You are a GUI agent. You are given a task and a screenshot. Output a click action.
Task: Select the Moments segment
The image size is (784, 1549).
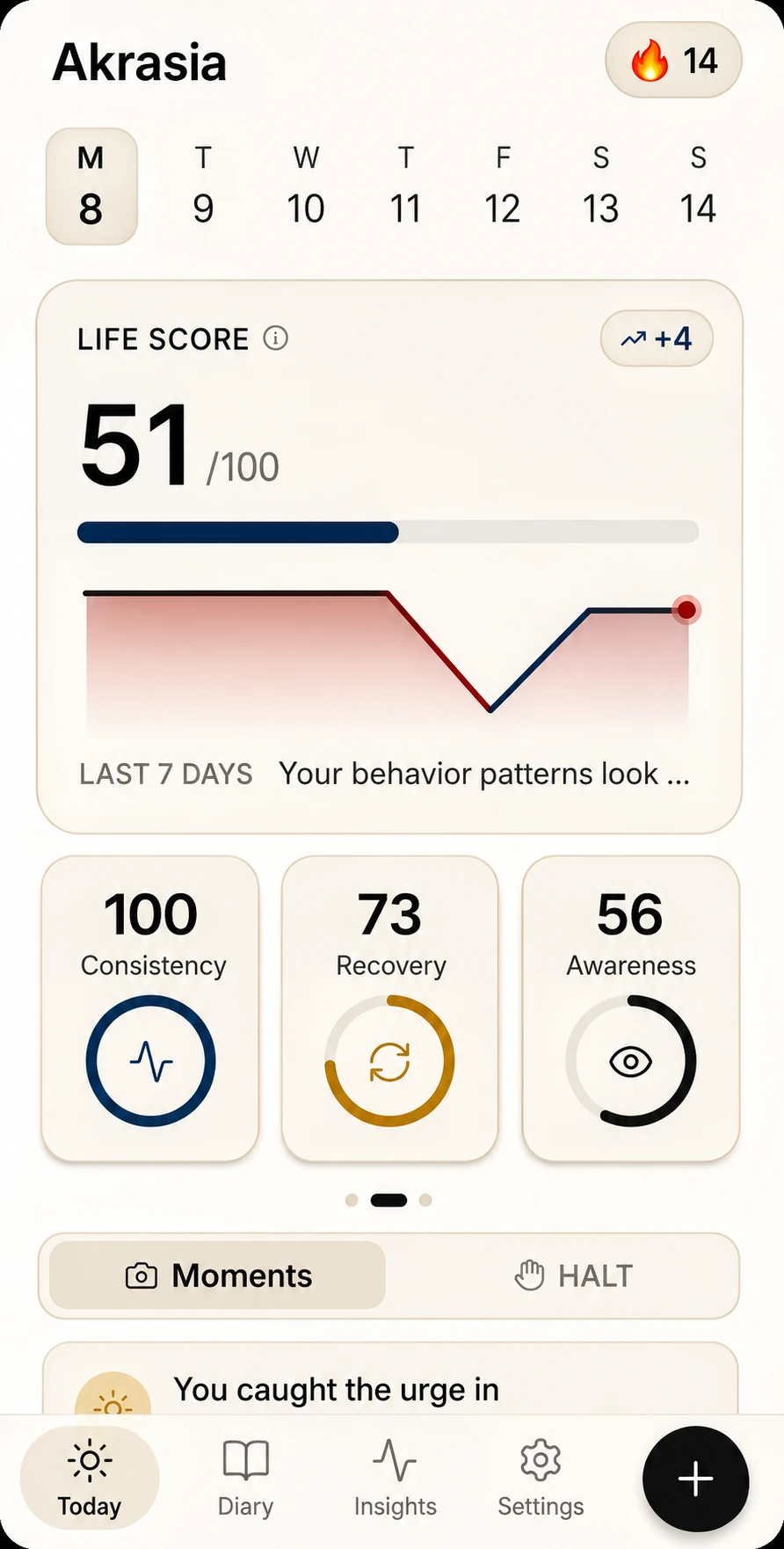pos(217,1276)
